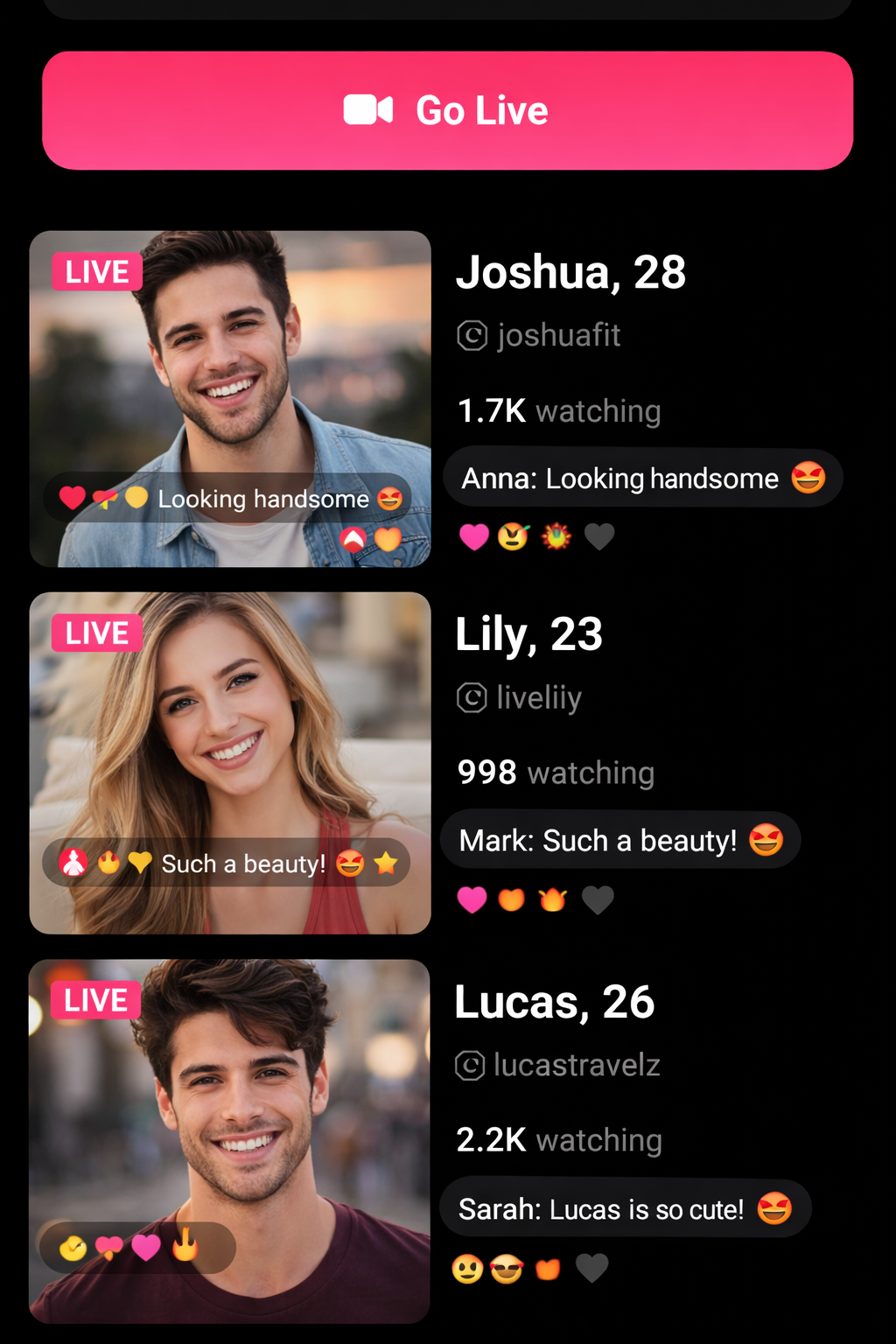Click the copyright icon next to liveliiy

point(472,697)
